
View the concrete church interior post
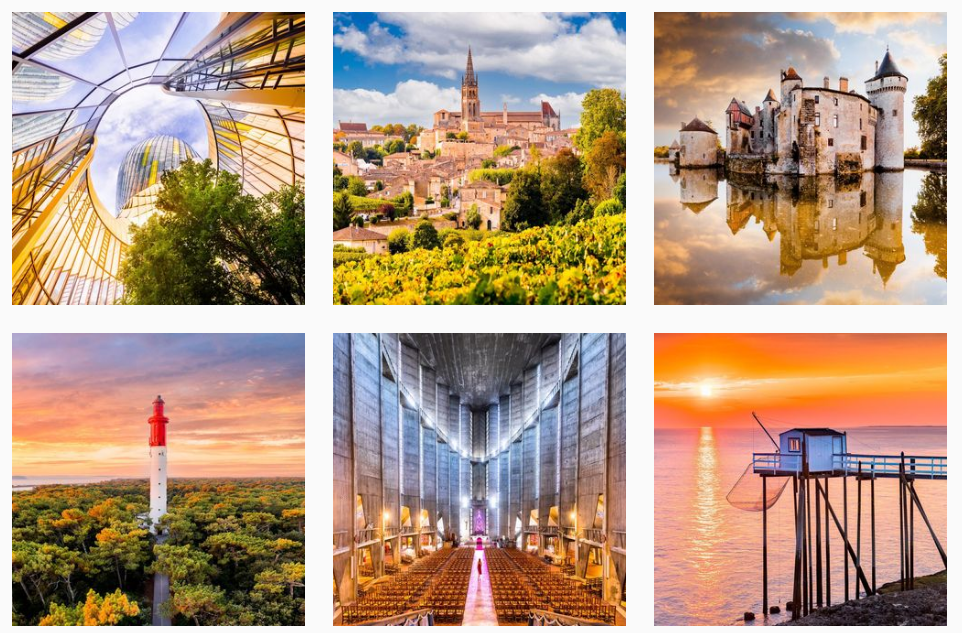click(479, 479)
